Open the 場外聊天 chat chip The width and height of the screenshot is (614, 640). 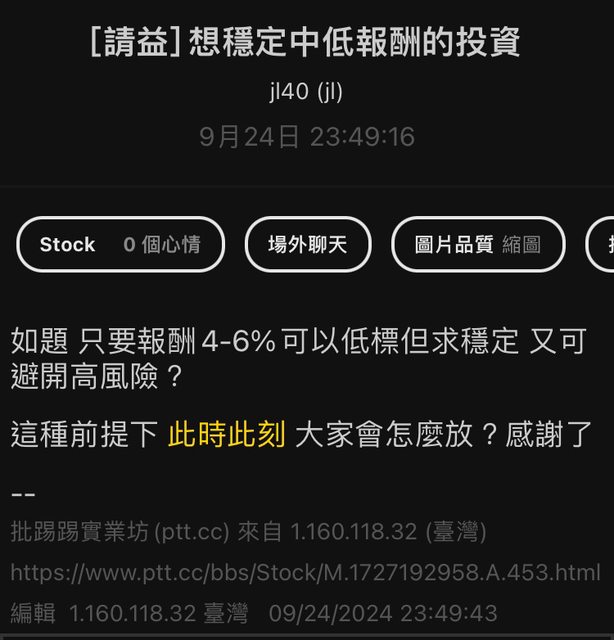pos(308,244)
